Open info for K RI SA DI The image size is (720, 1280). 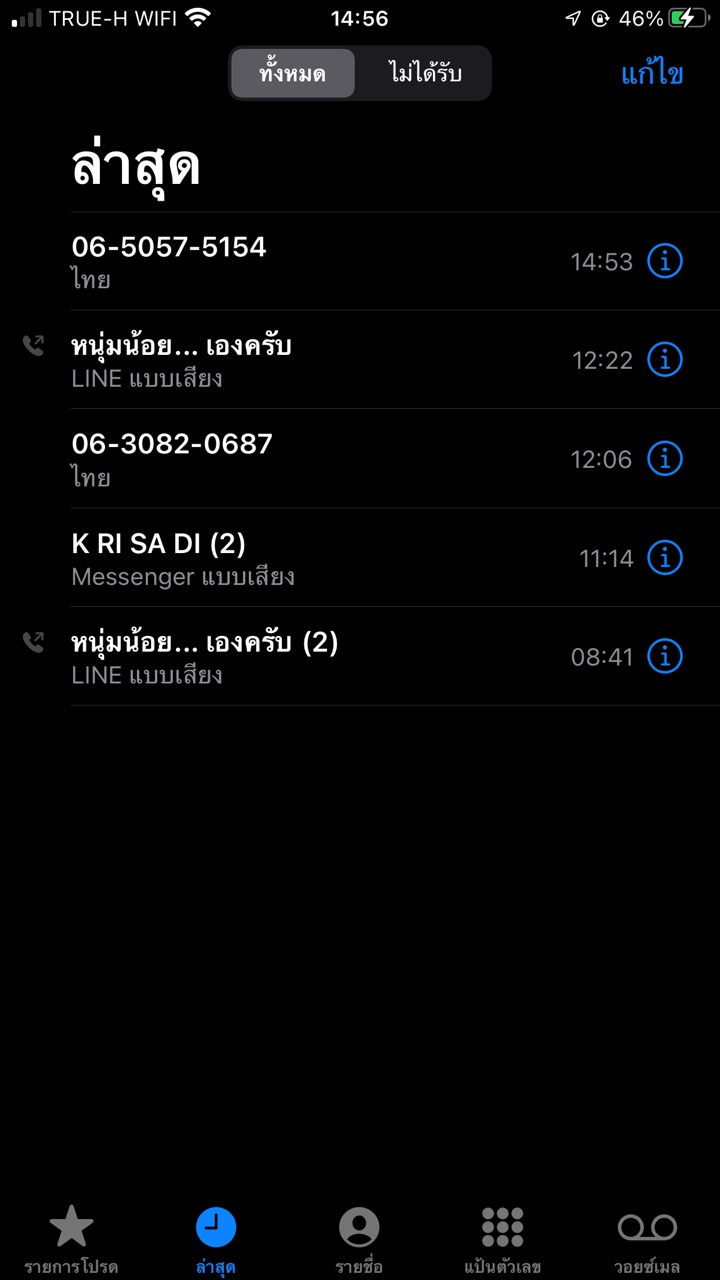(665, 557)
